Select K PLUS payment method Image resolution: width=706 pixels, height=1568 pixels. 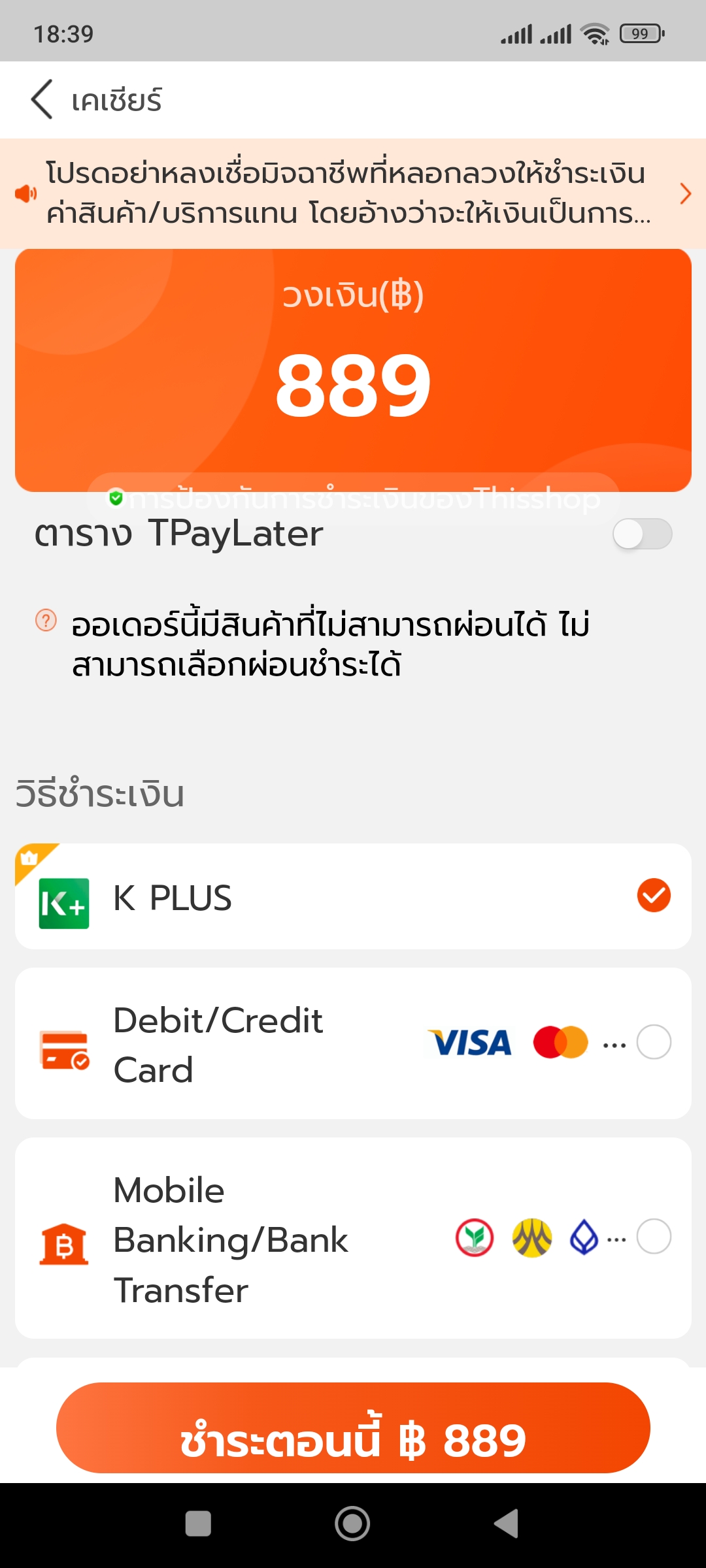[x=353, y=896]
